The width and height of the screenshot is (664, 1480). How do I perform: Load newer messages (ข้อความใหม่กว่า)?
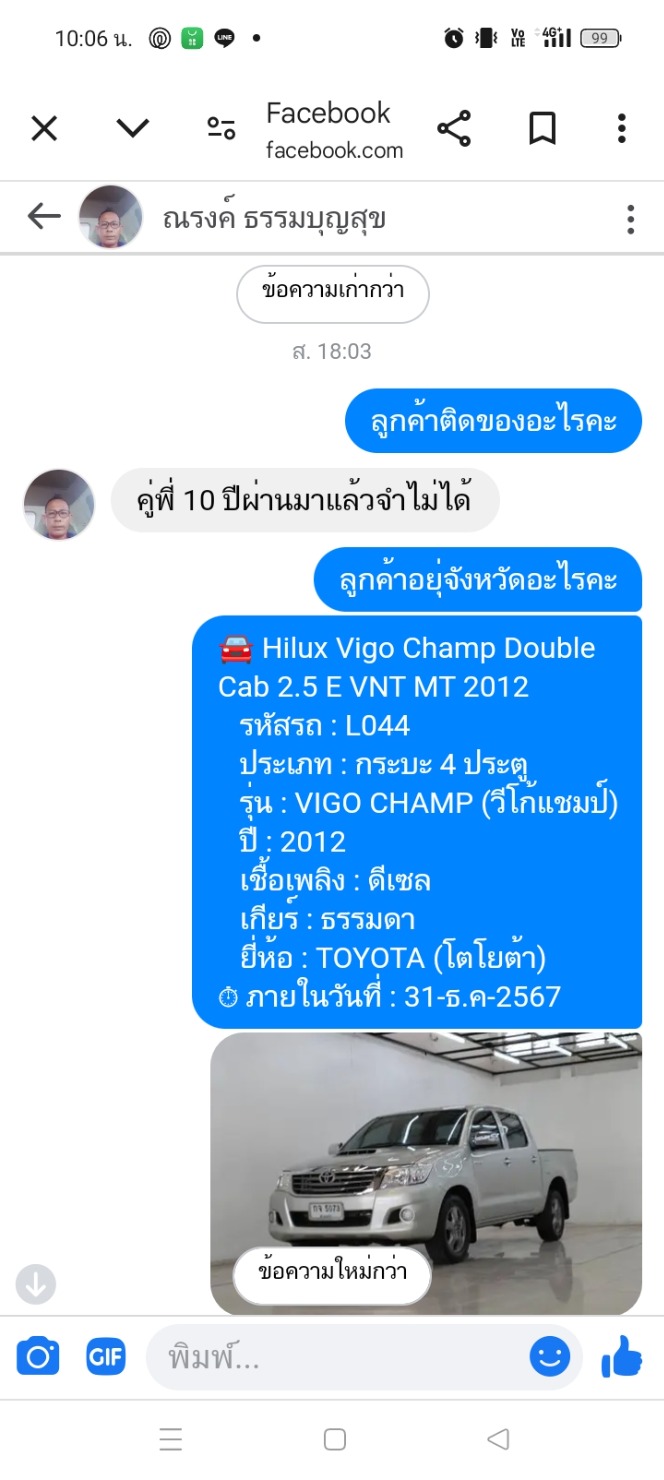pos(332,1274)
